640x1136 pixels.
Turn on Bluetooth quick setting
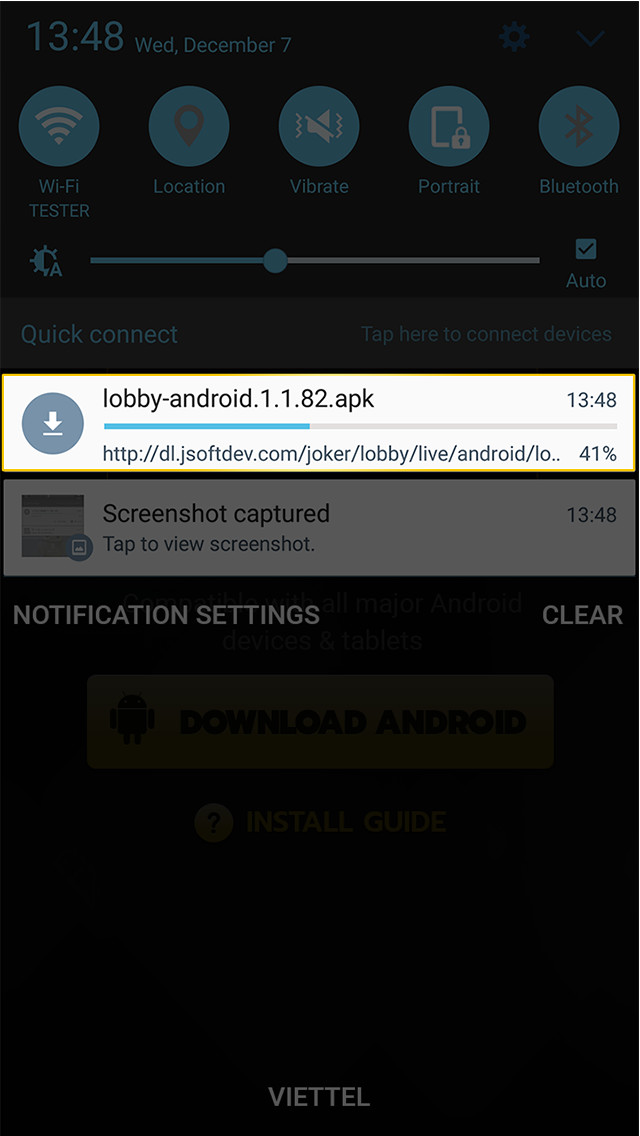[x=579, y=127]
